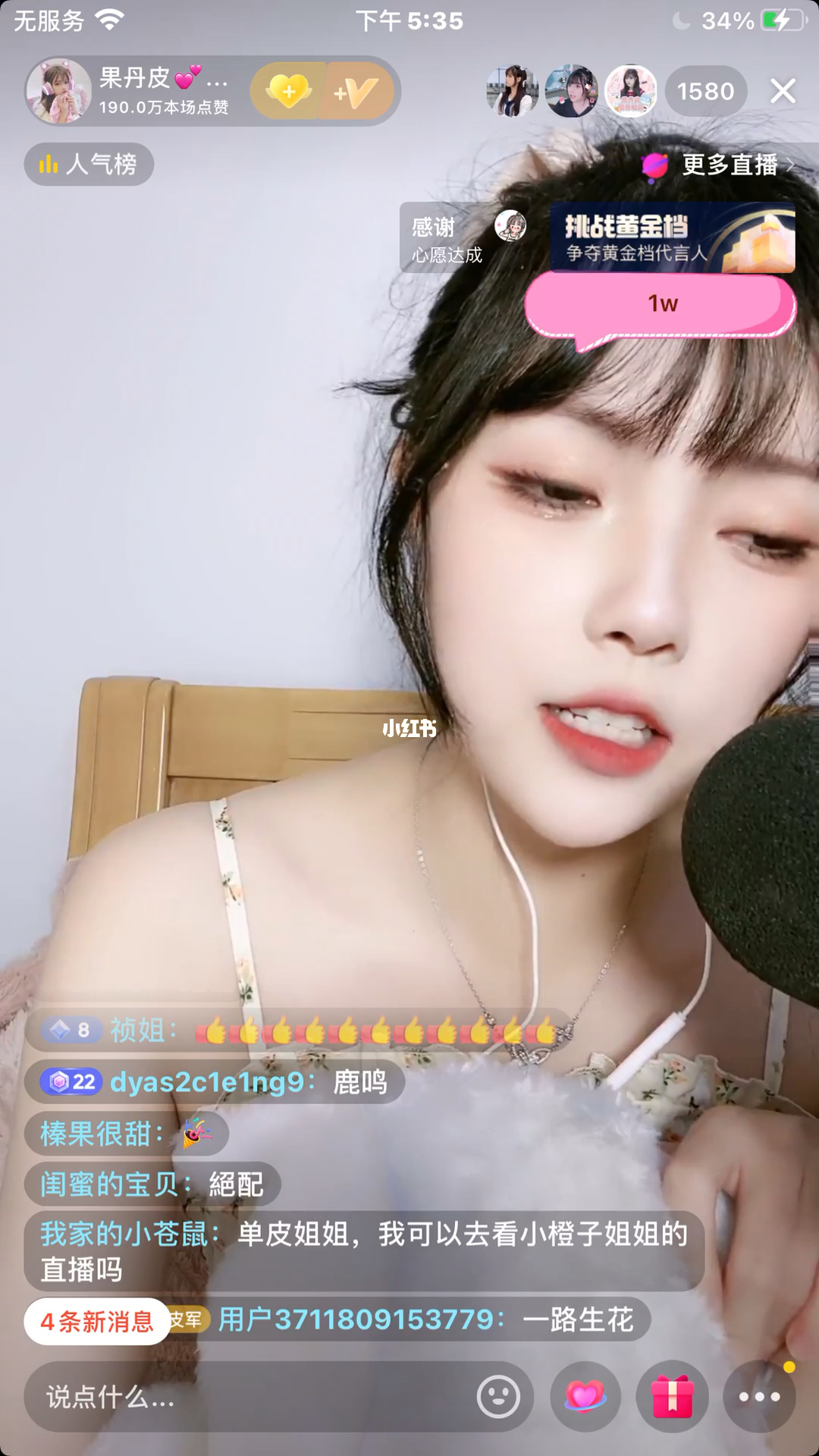819x1456 pixels.
Task: Open user dyas2c1e1ng9's comment profile
Action: click(206, 1082)
